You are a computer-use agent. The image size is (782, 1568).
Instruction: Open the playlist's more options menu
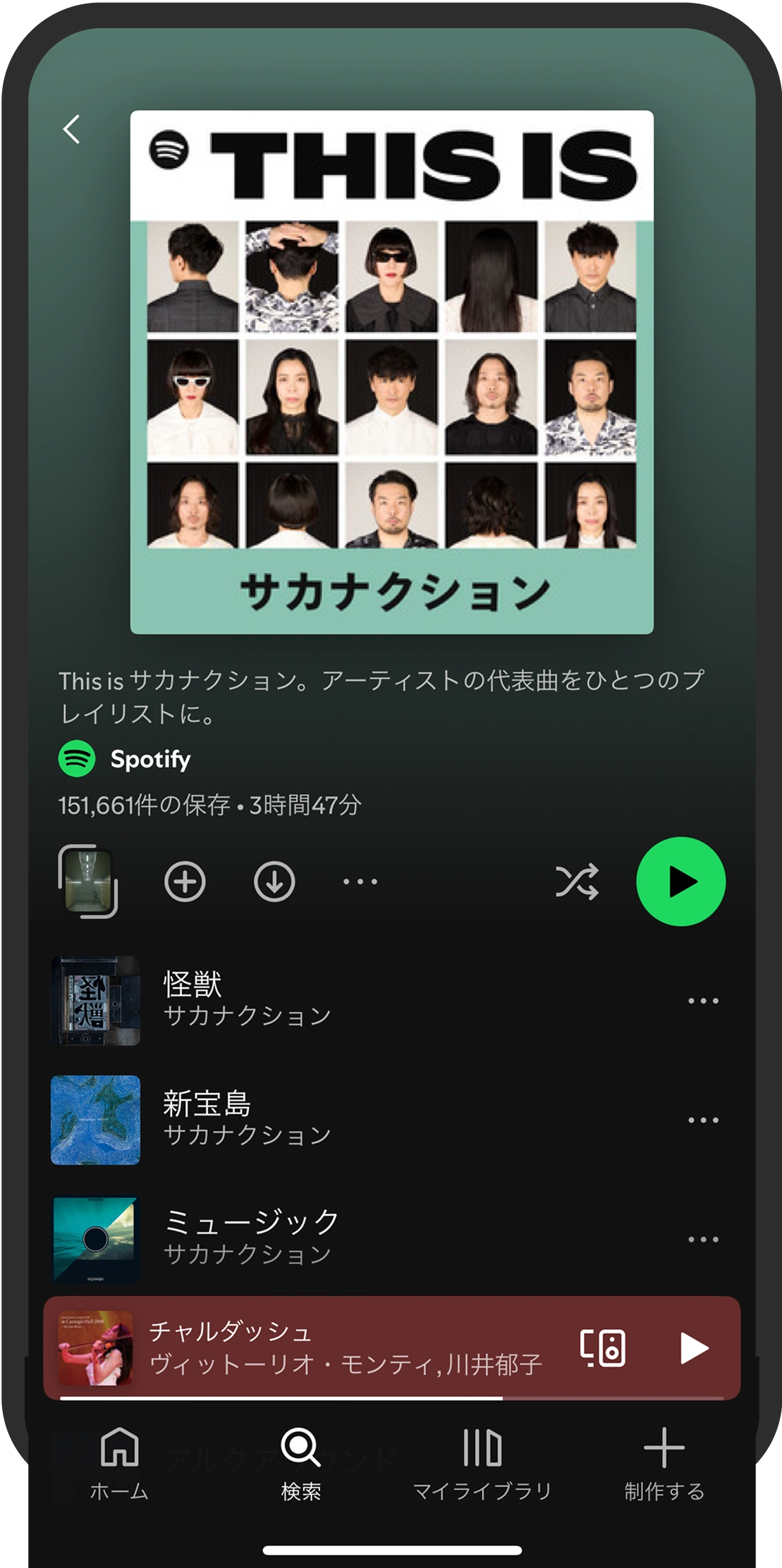360,881
